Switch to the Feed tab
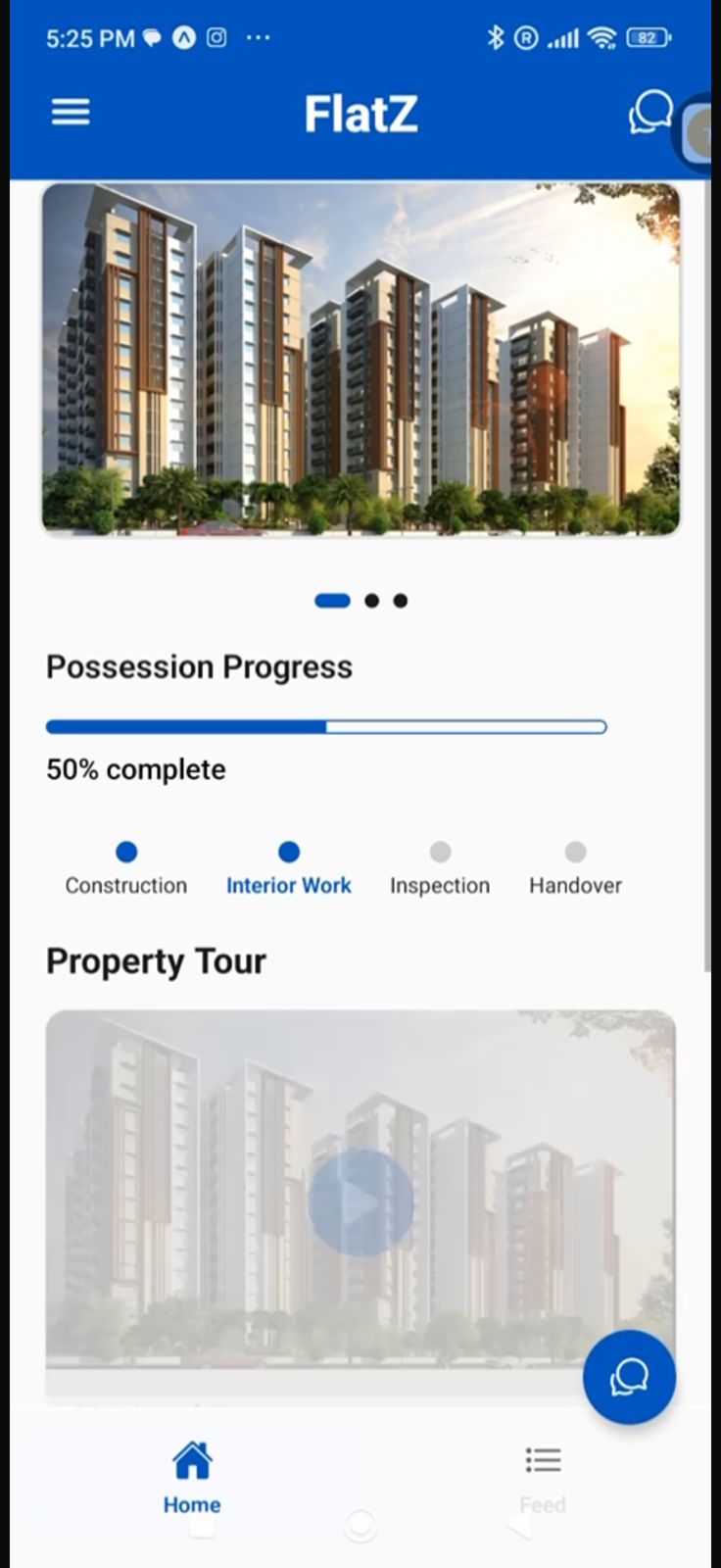Screen dimensions: 721x1568 coord(543,1477)
